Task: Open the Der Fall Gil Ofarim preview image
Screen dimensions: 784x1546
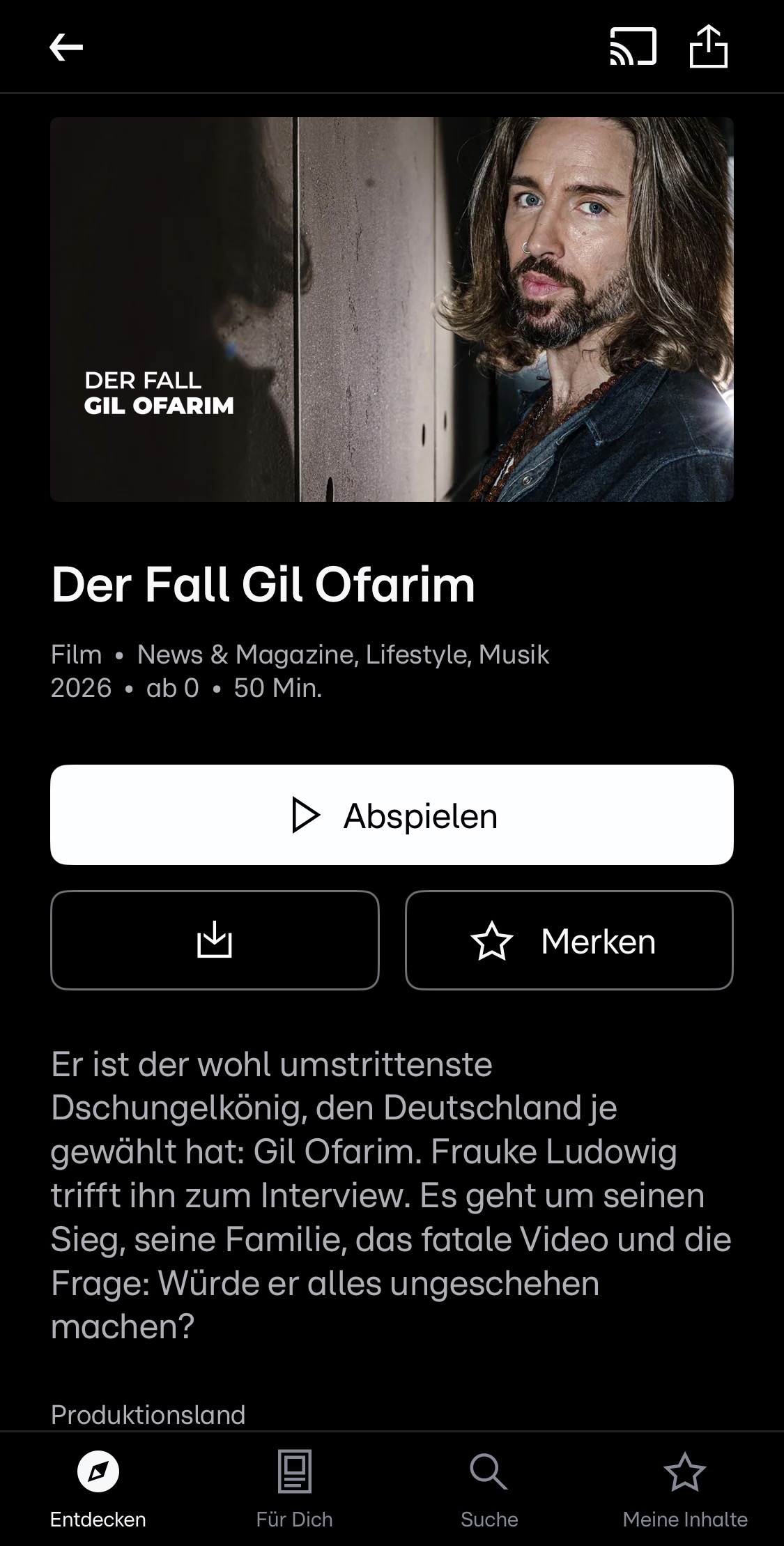Action: pyautogui.click(x=392, y=309)
